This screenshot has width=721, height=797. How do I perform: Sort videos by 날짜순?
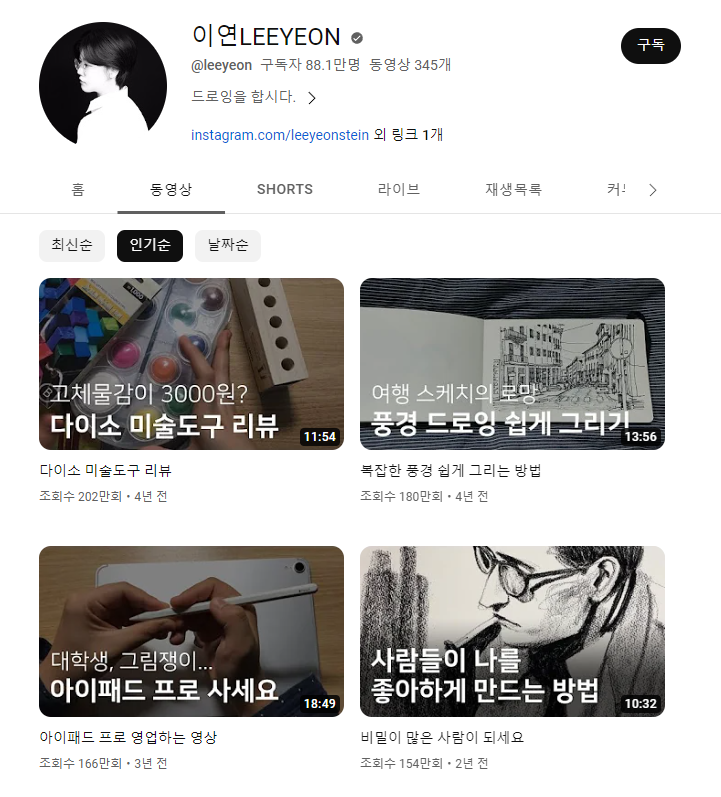pyautogui.click(x=227, y=245)
